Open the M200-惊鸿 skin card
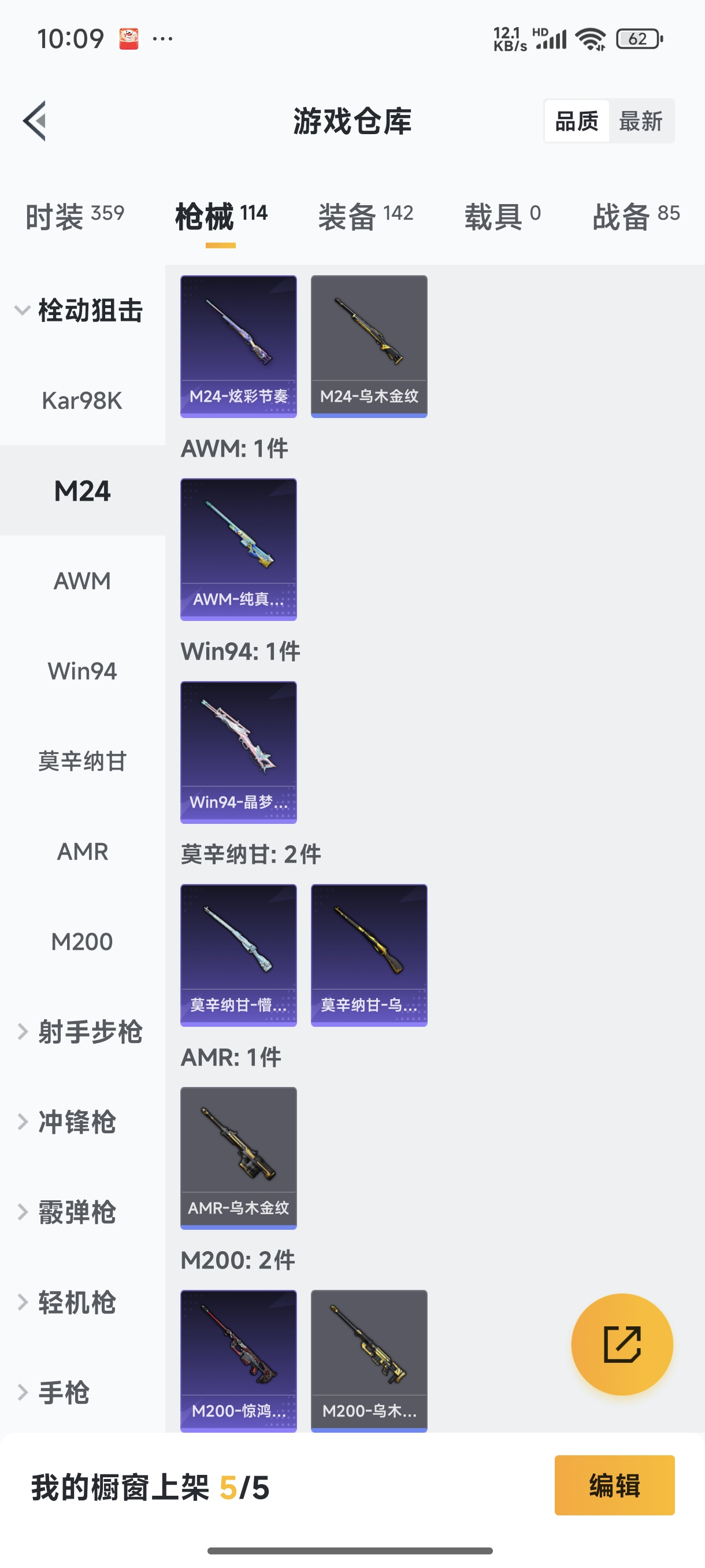Viewport: 705px width, 1568px height. click(x=239, y=1360)
